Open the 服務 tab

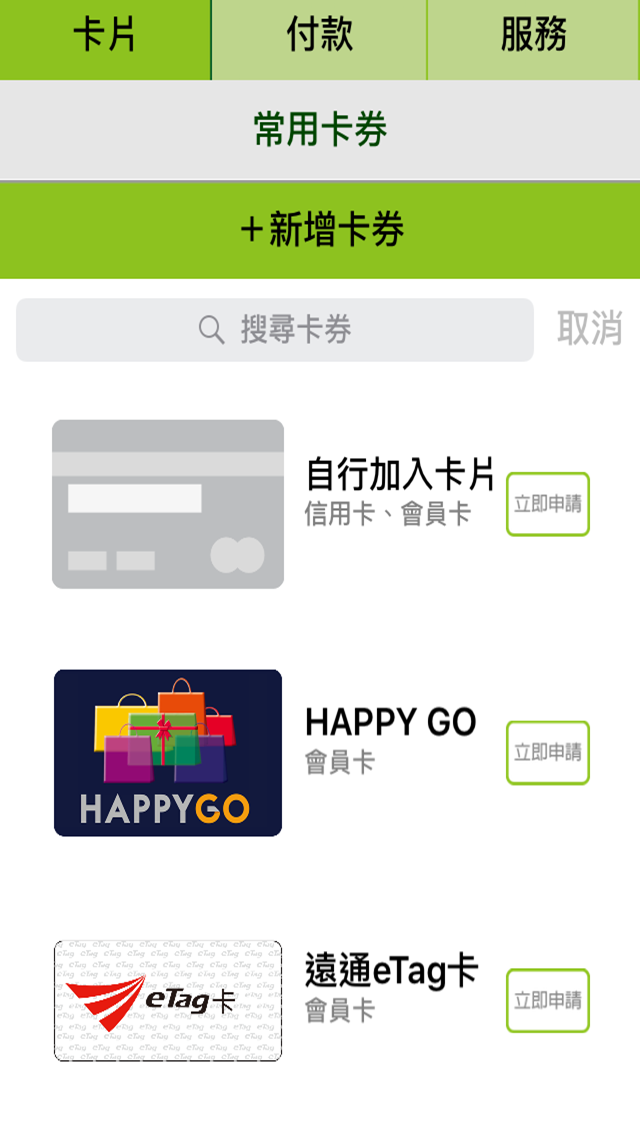[x=533, y=37]
